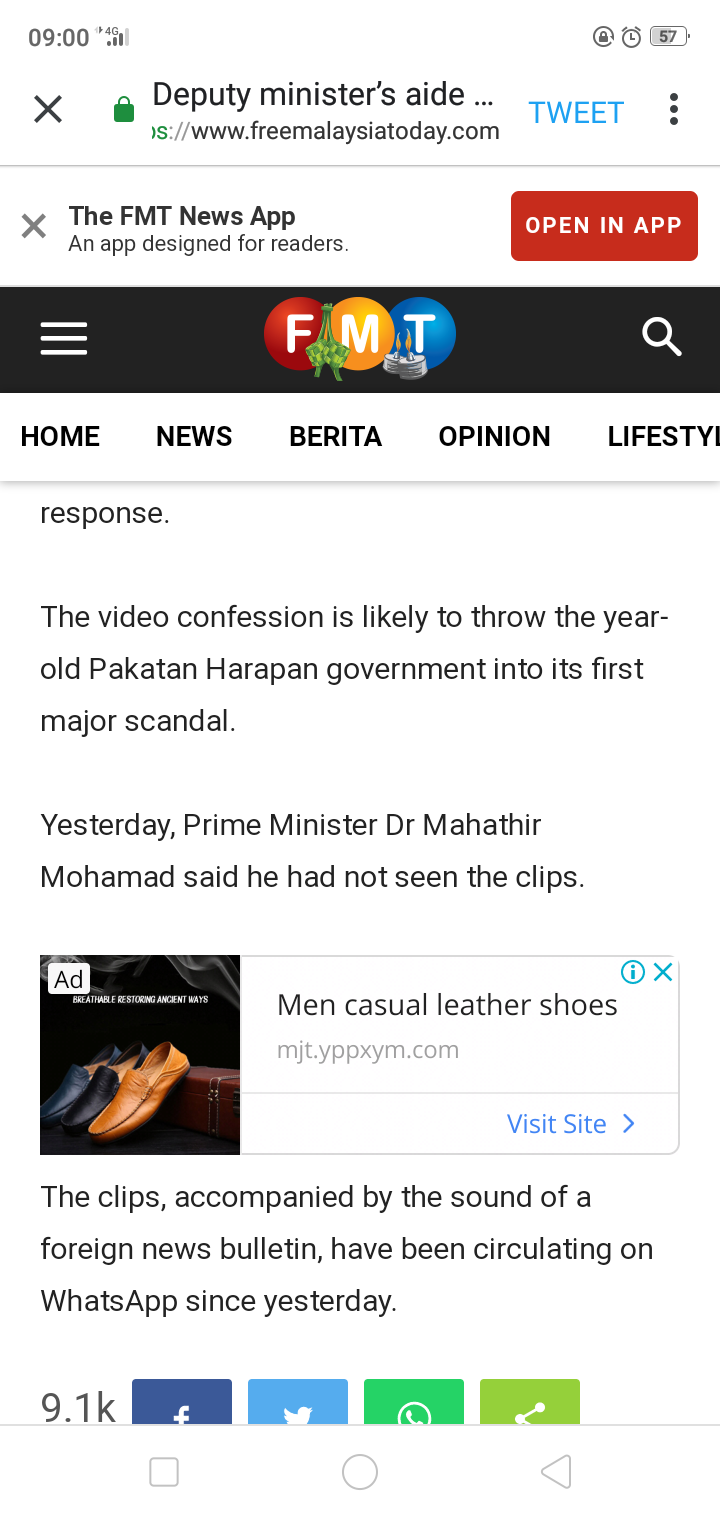720x1520 pixels.
Task: Switch to the BERITA section
Action: pos(335,437)
